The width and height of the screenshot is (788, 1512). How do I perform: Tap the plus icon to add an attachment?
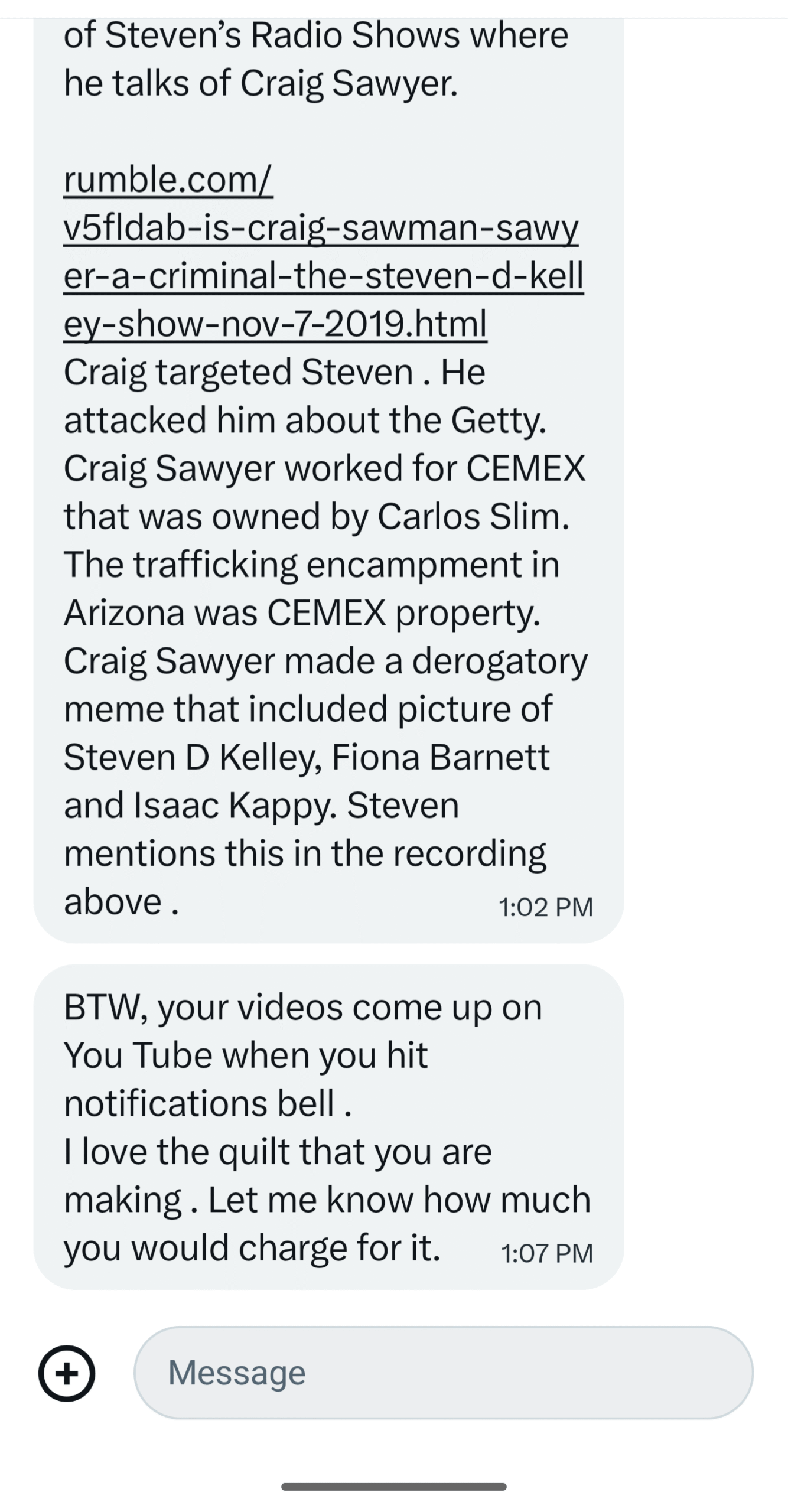click(67, 1373)
